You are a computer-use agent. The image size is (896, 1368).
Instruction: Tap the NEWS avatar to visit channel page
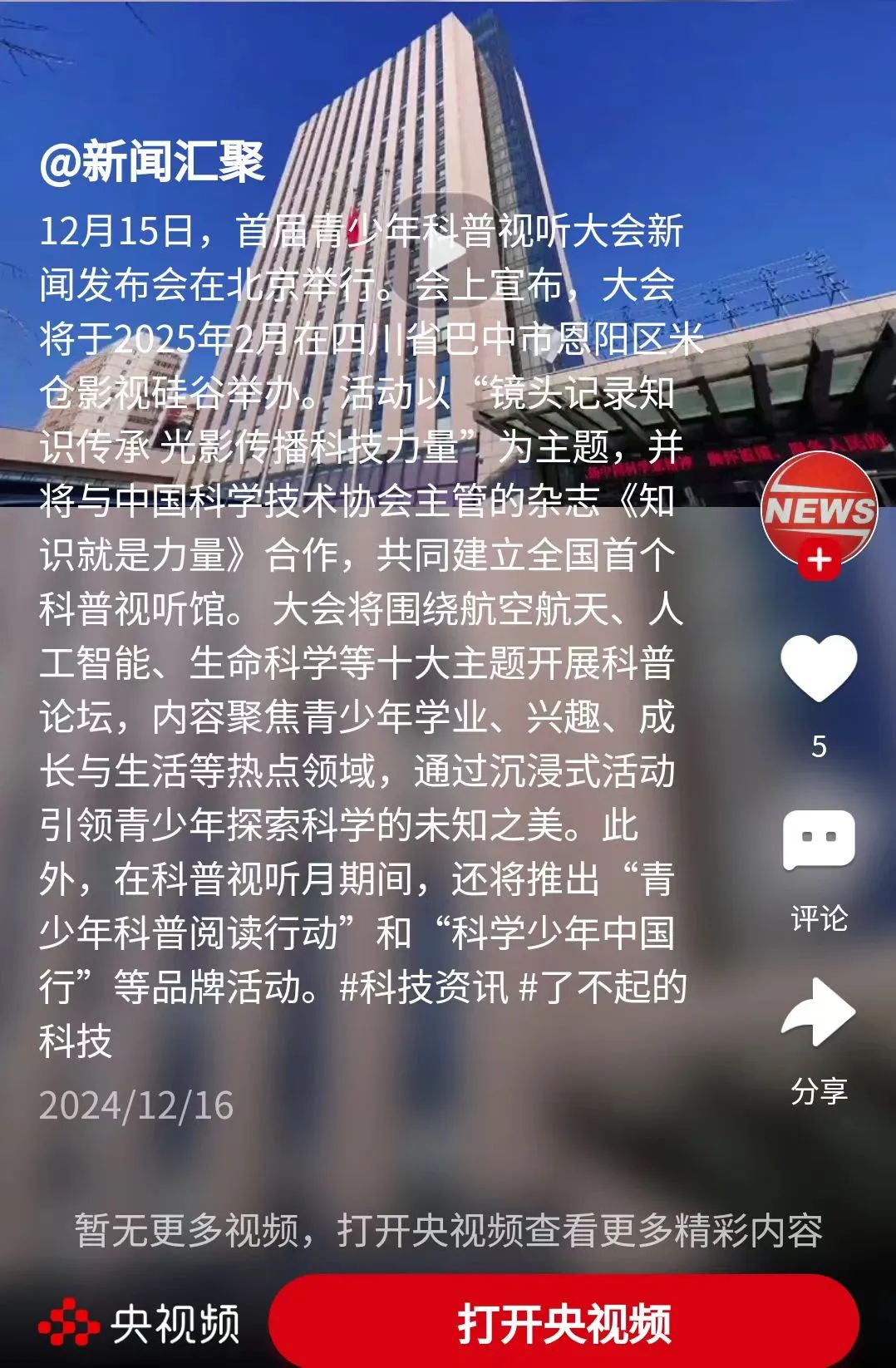(x=819, y=511)
